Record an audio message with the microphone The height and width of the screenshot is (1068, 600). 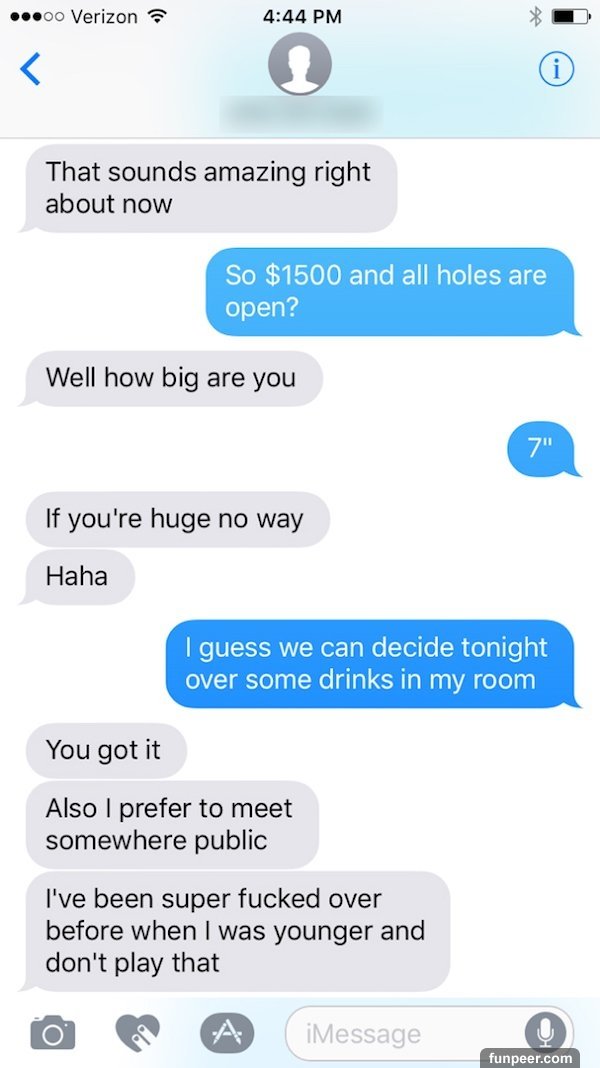(546, 1032)
